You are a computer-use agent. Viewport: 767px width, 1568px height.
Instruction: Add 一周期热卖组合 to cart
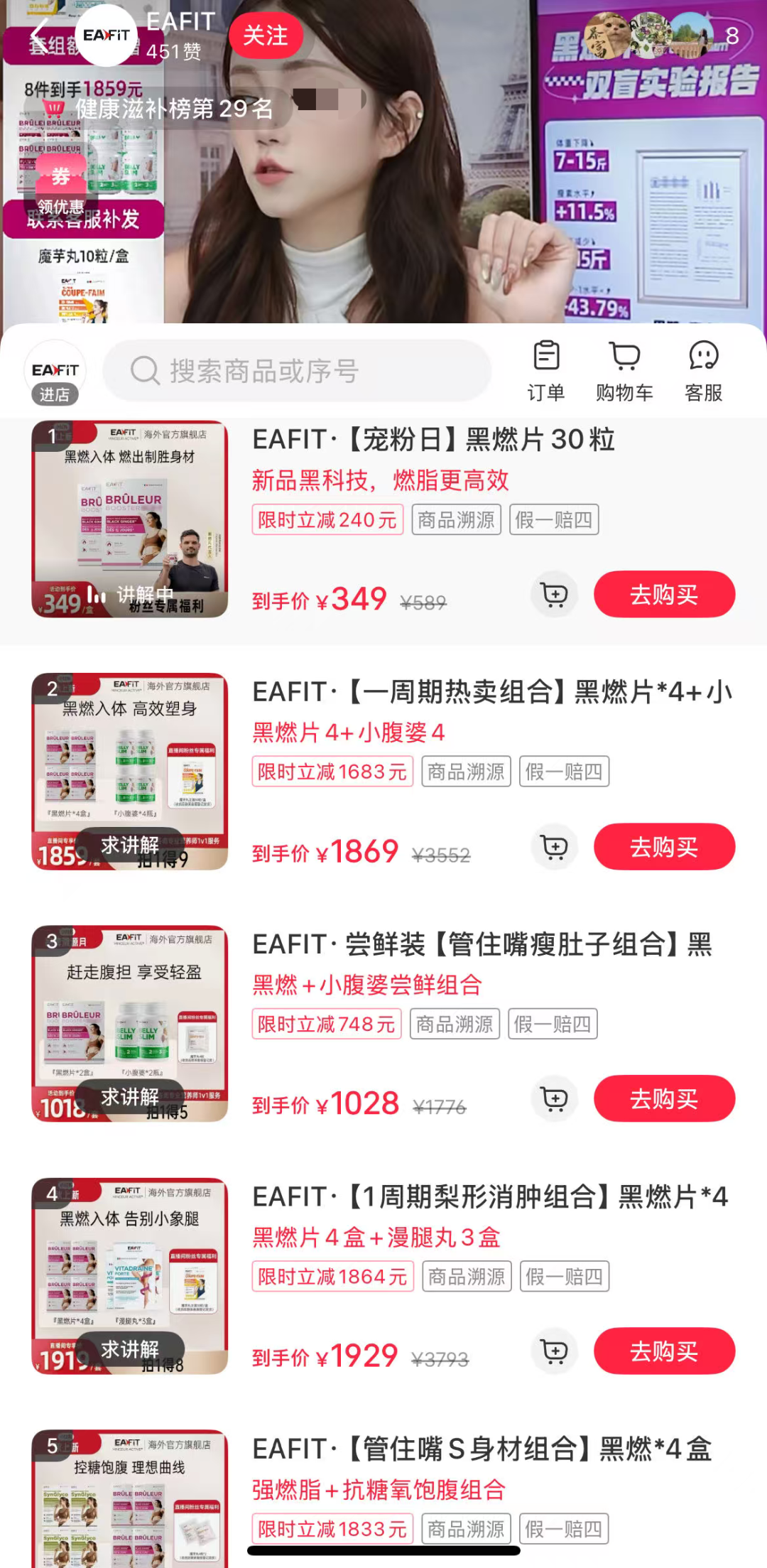click(x=554, y=847)
